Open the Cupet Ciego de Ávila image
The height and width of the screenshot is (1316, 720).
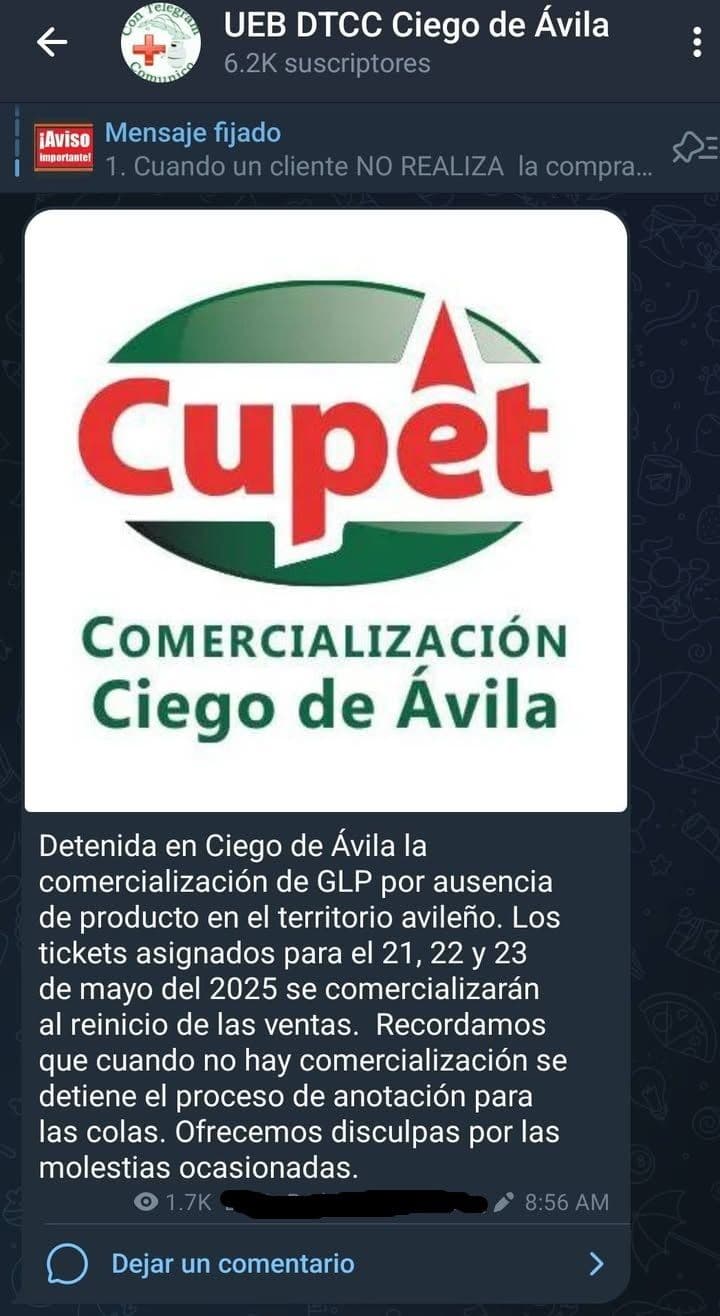(x=326, y=510)
